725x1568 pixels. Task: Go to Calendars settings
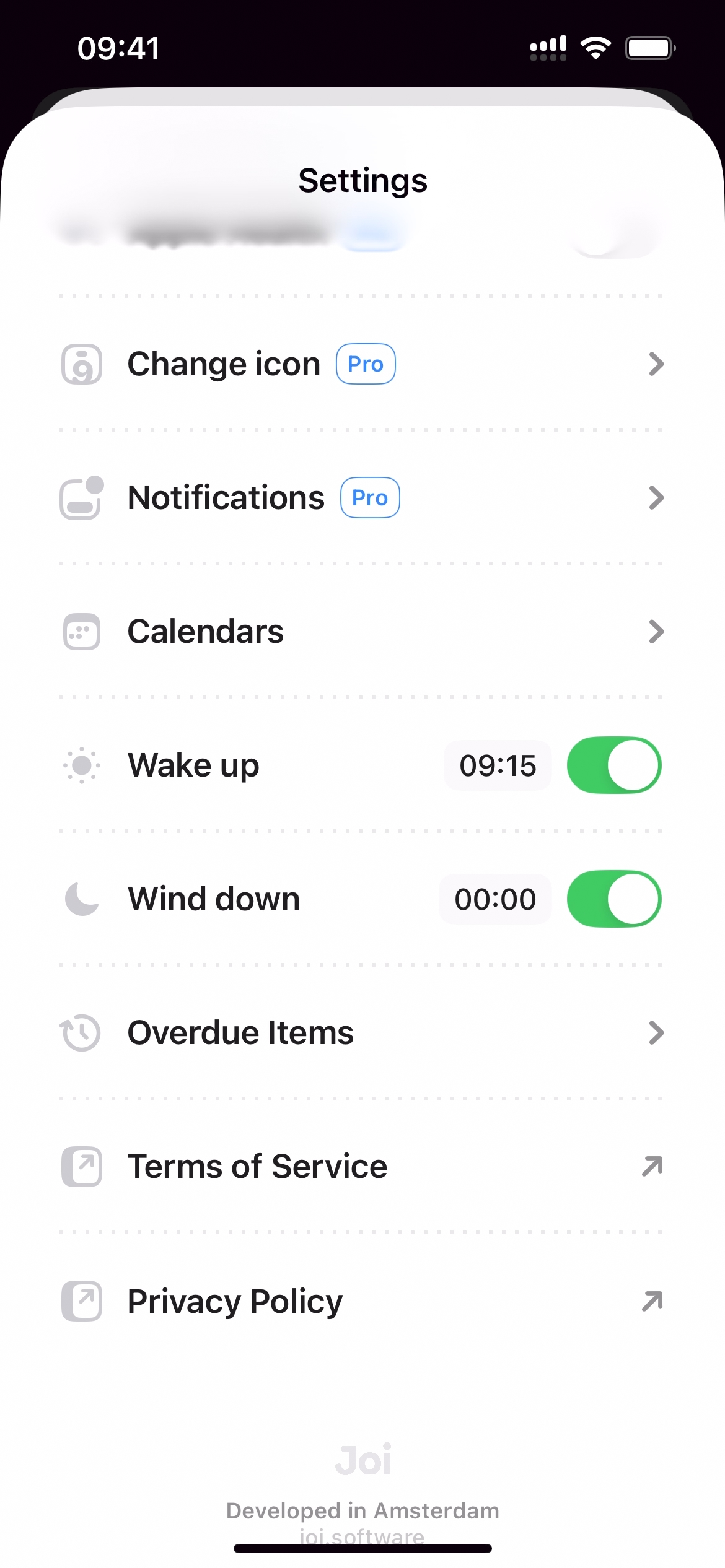(362, 632)
